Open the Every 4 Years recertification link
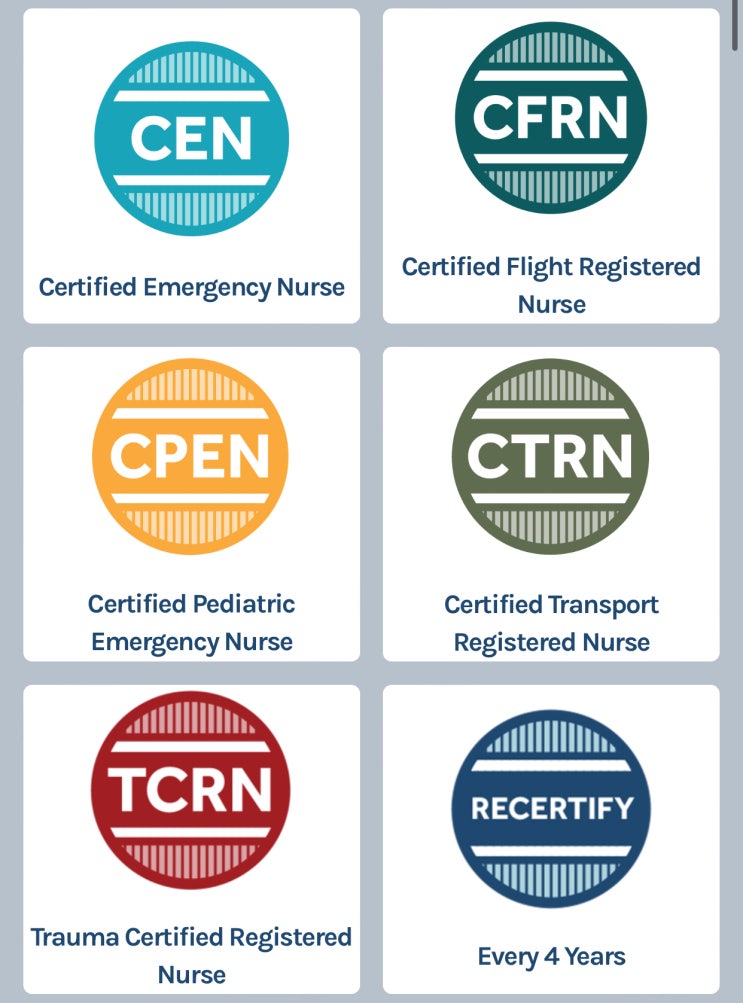743x1003 pixels. (551, 955)
